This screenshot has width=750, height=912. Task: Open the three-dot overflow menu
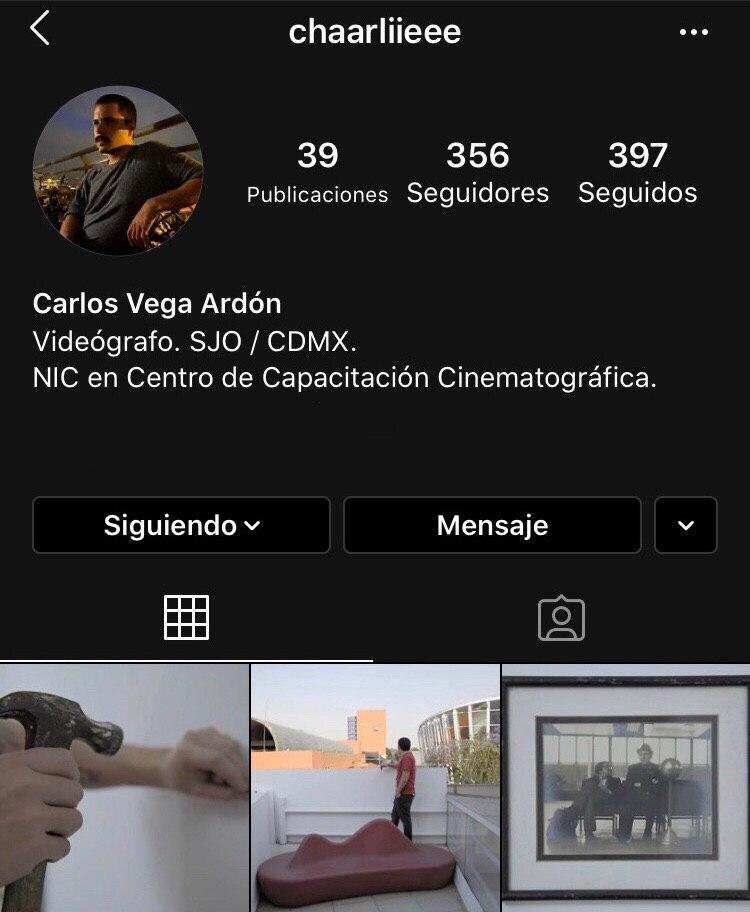pos(694,32)
